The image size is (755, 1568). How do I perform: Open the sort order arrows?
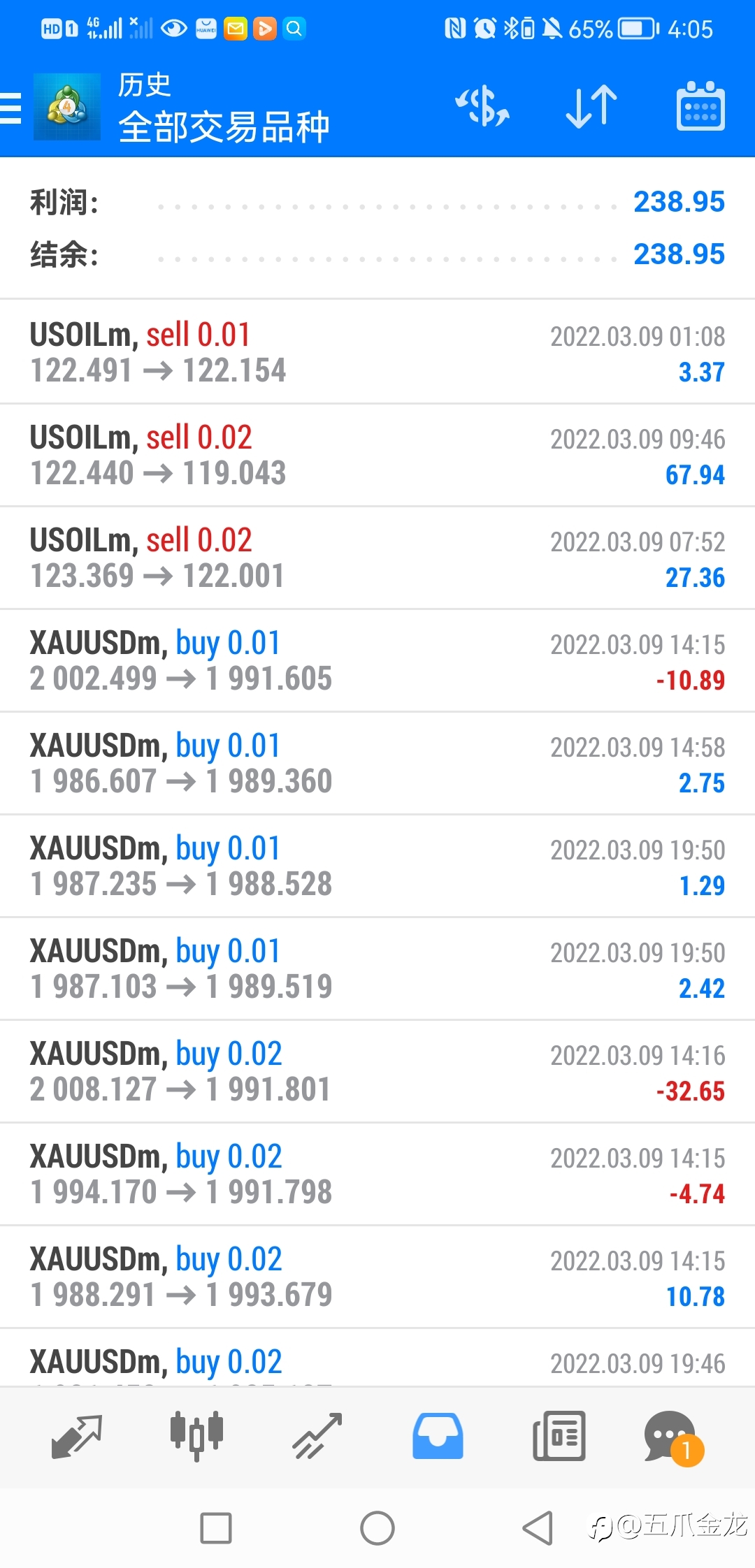[x=591, y=107]
